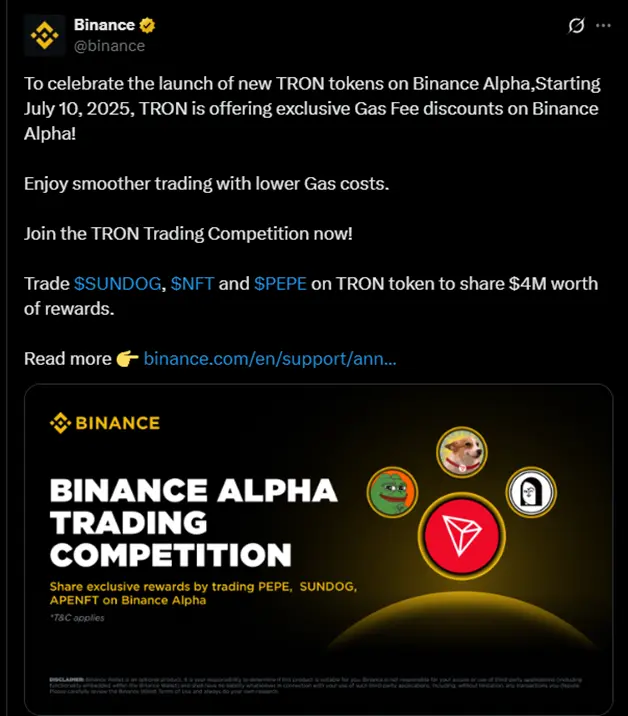Follow the binance.com announcement link
Image resolution: width=628 pixels, height=716 pixels.
[x=270, y=358]
